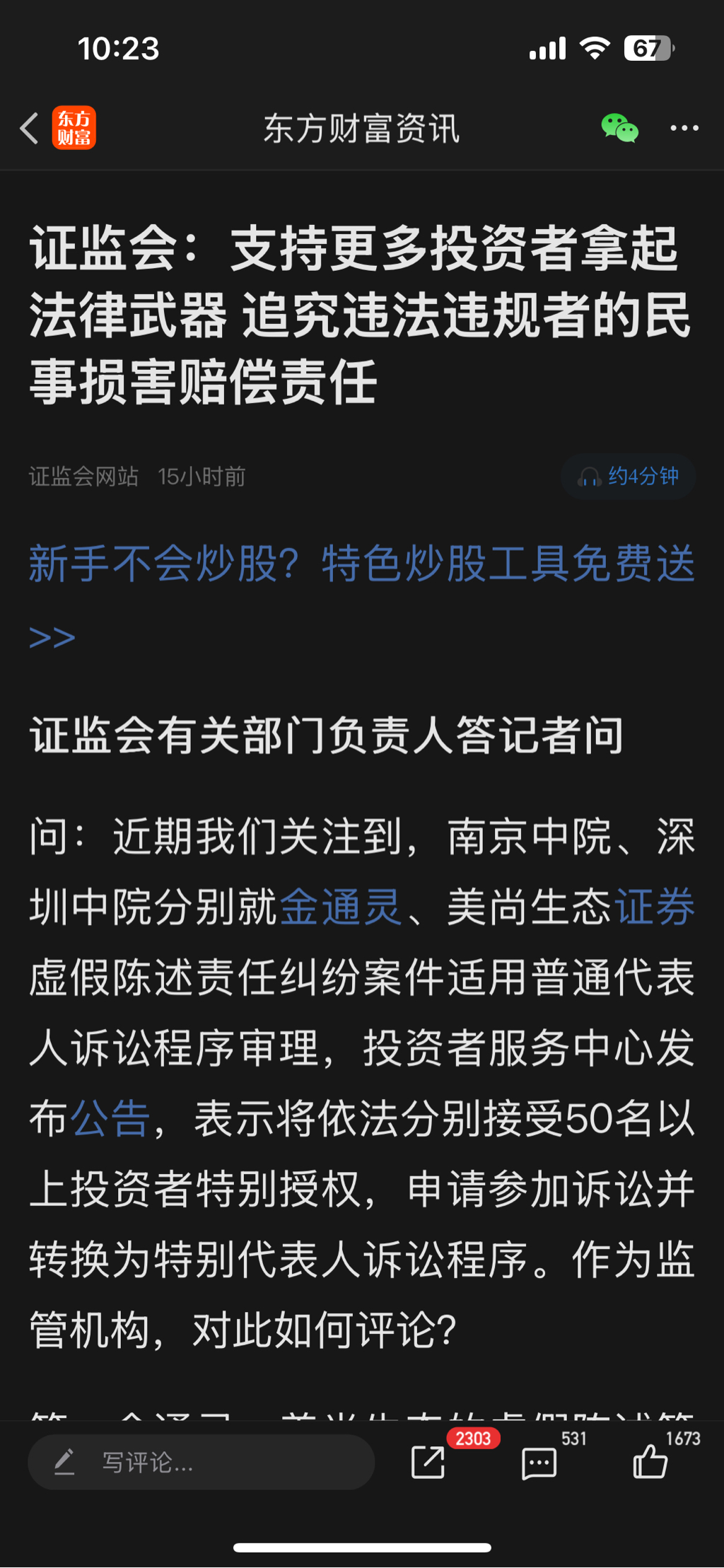Open the 东方财富 app logo
Viewport: 724px width, 1568px height.
tap(74, 129)
